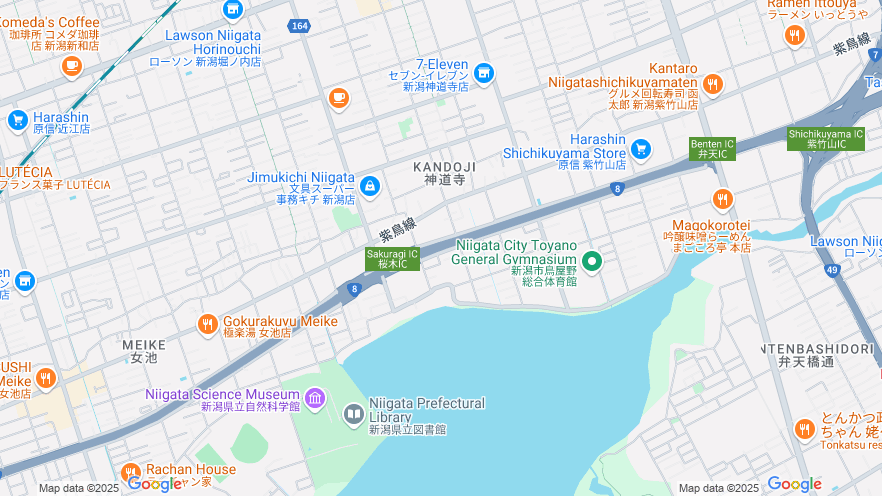Open the 7-Eleven store marker

click(484, 73)
